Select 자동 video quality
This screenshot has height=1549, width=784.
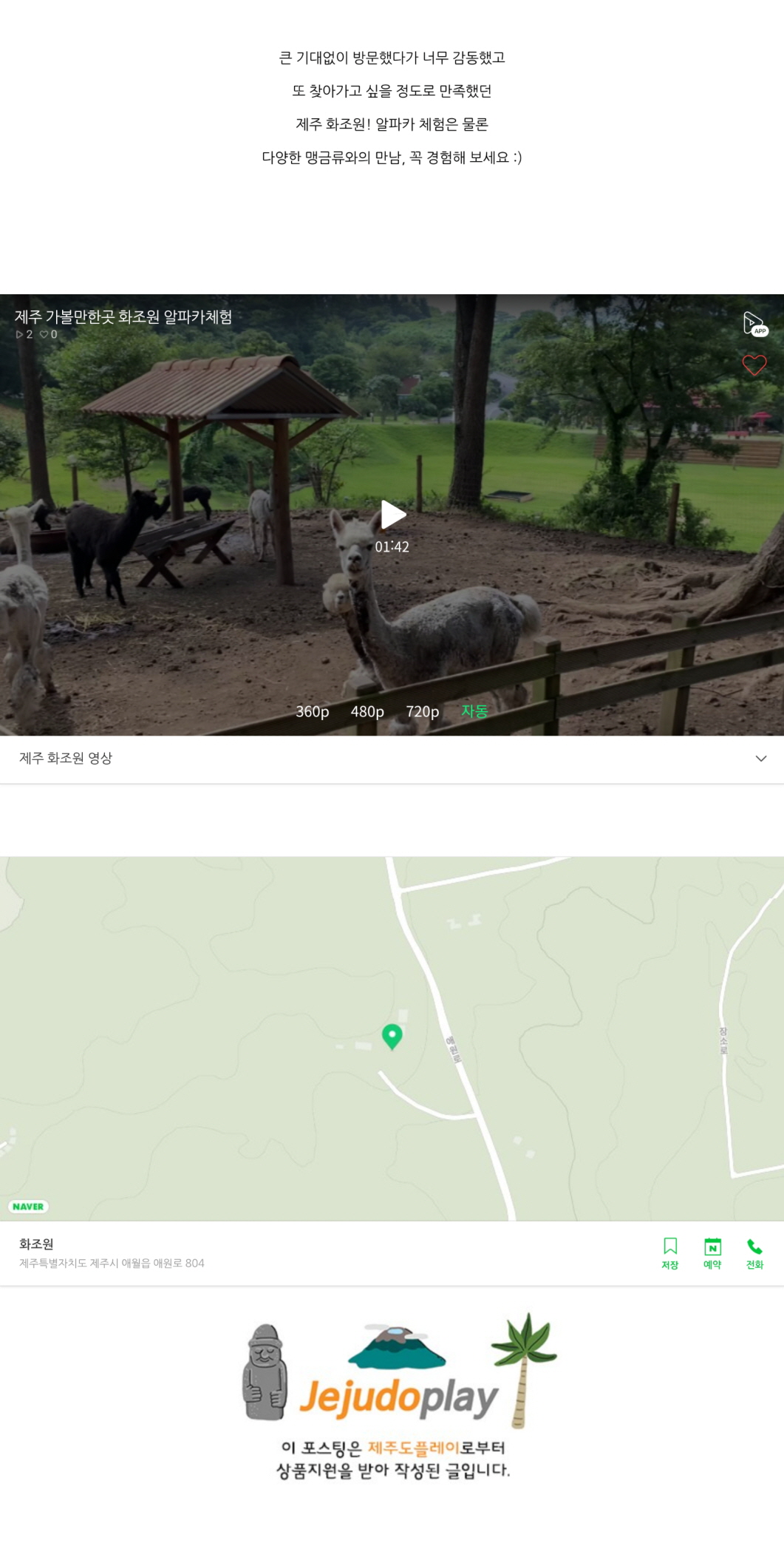[x=474, y=711]
